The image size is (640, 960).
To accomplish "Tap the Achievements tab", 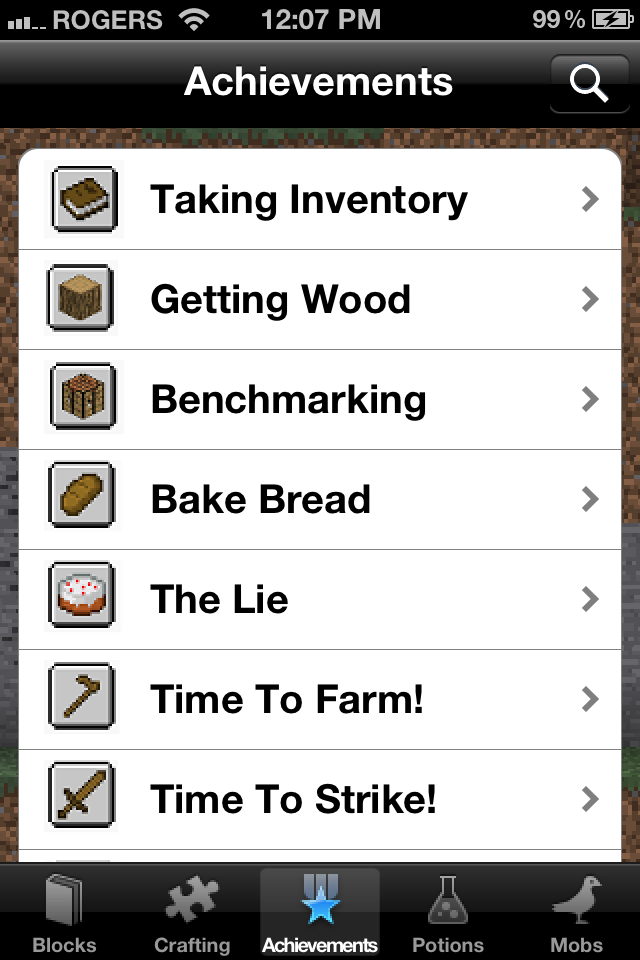I will pyautogui.click(x=320, y=914).
